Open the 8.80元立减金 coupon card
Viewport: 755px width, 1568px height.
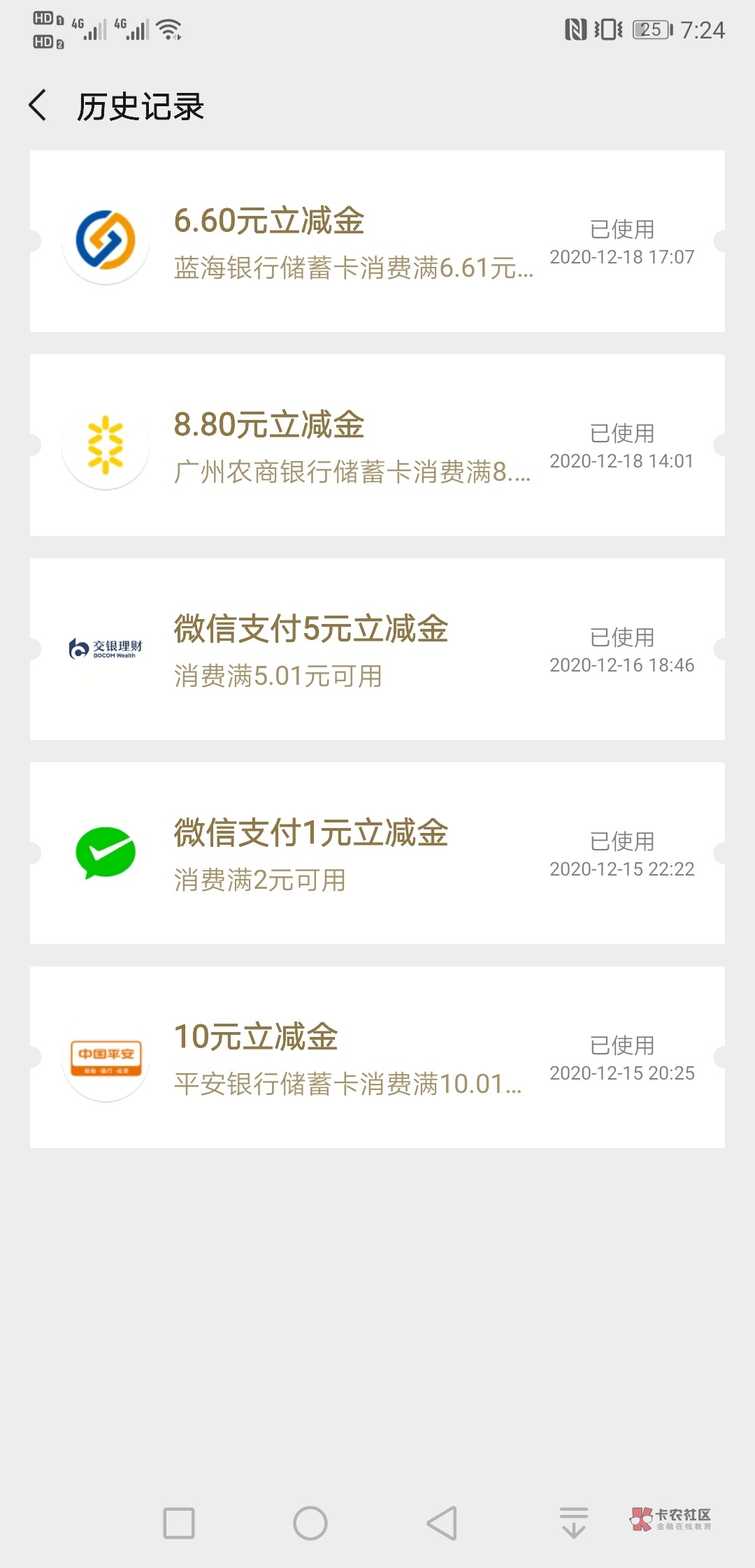pyautogui.click(x=377, y=445)
